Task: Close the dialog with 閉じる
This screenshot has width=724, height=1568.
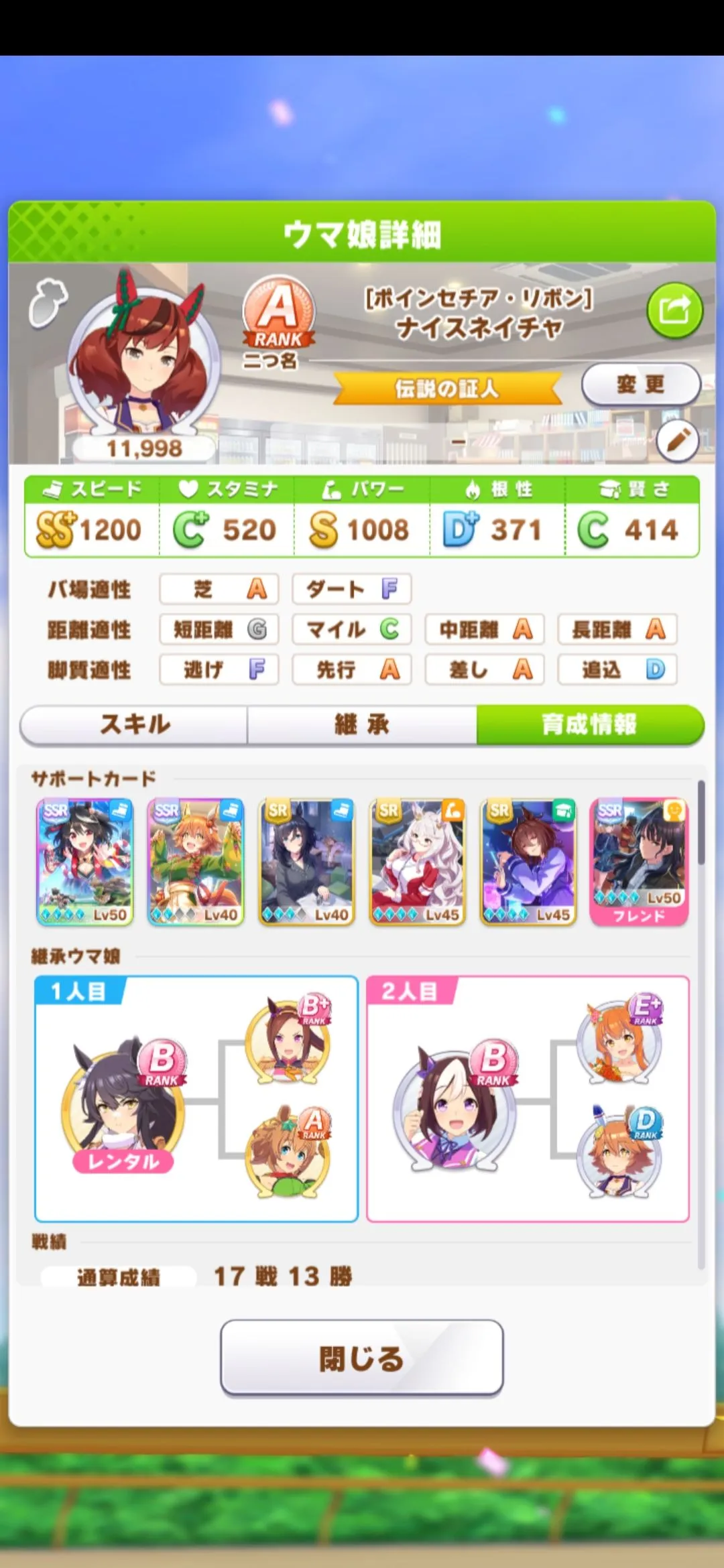Action: [361, 1358]
